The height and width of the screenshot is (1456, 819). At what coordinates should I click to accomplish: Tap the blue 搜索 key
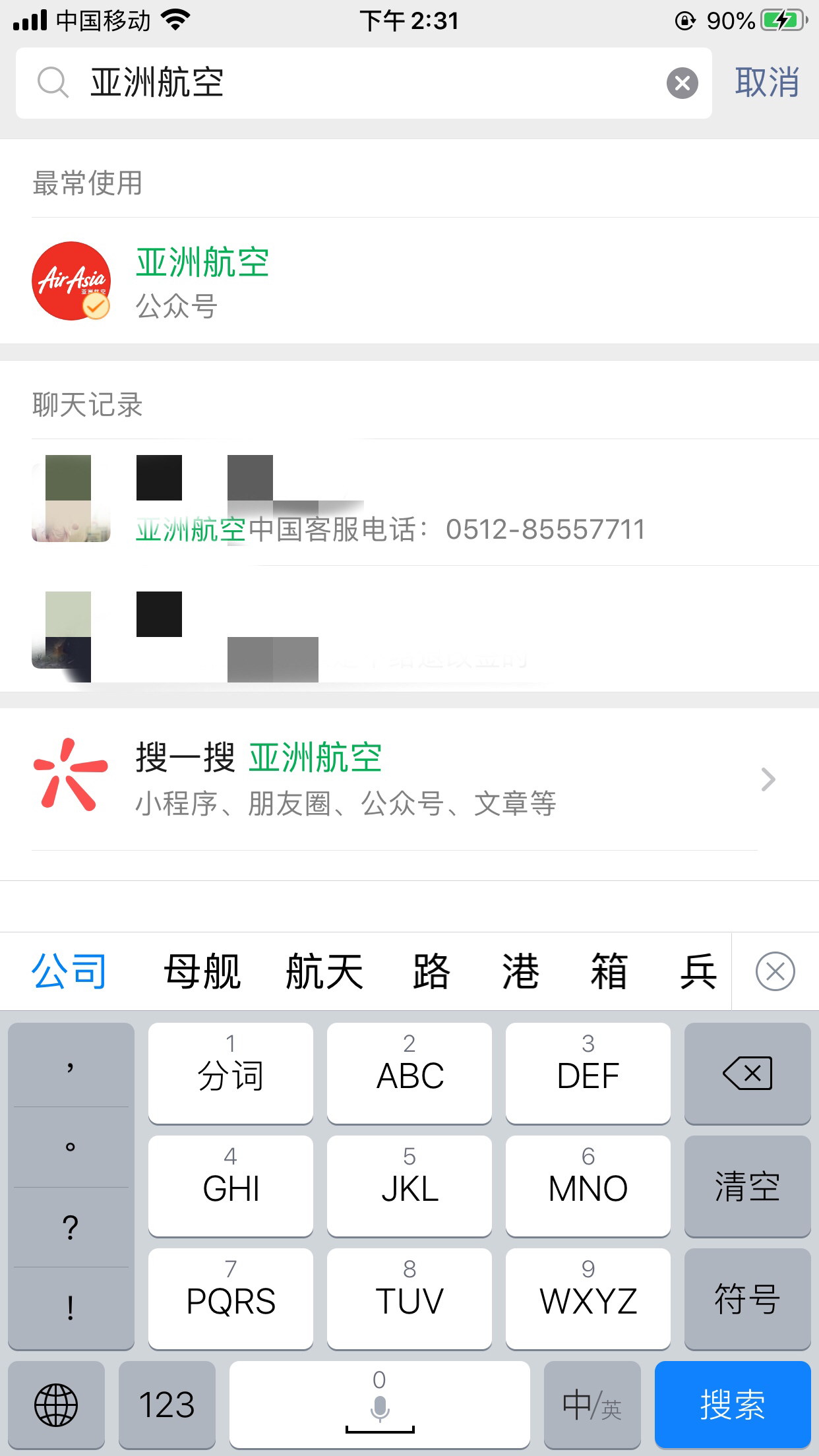tap(732, 1404)
